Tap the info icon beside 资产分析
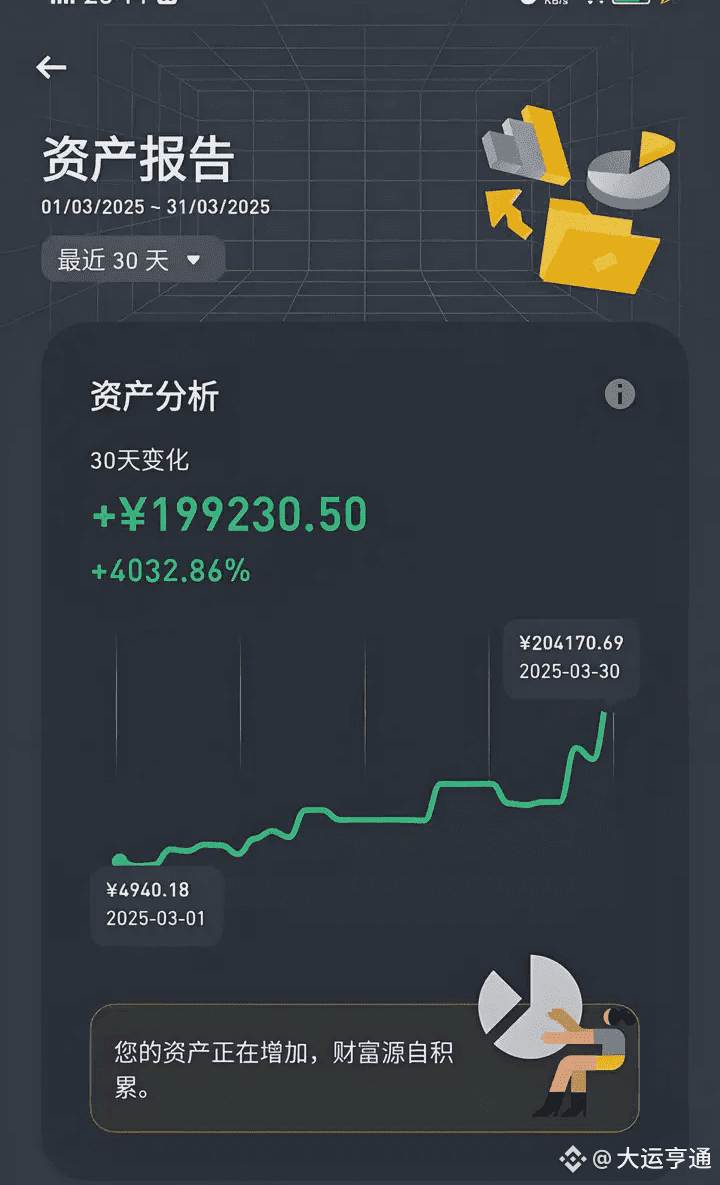 point(620,394)
